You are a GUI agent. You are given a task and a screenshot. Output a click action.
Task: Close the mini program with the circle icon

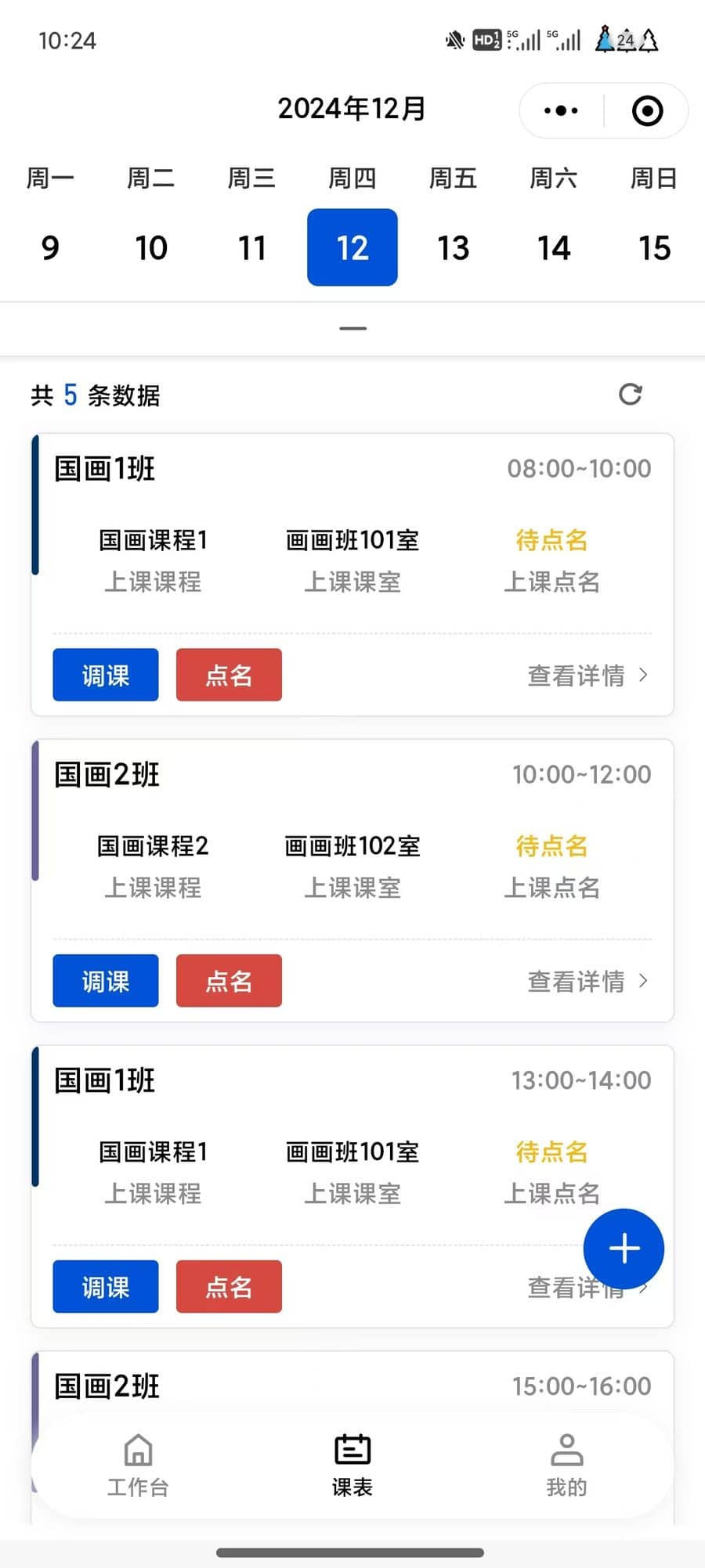647,111
